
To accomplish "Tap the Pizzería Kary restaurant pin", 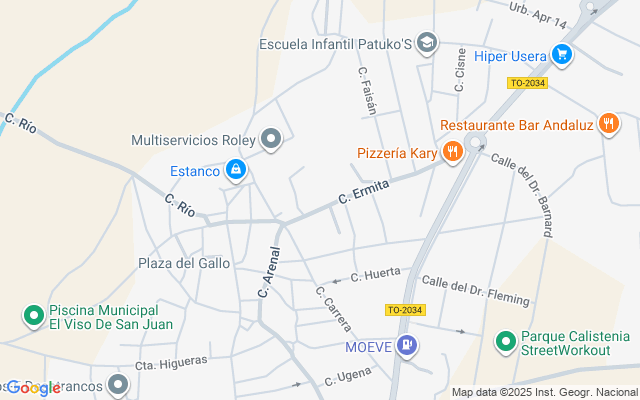I will tap(453, 152).
